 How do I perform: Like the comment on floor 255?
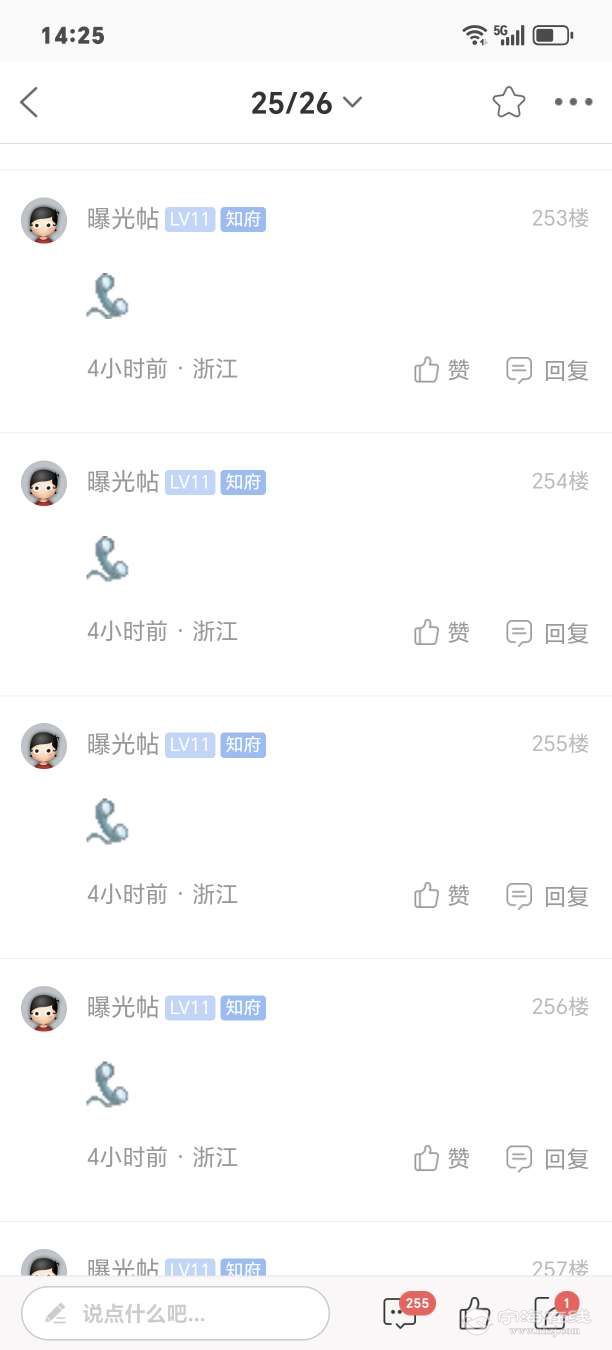pyautogui.click(x=442, y=896)
